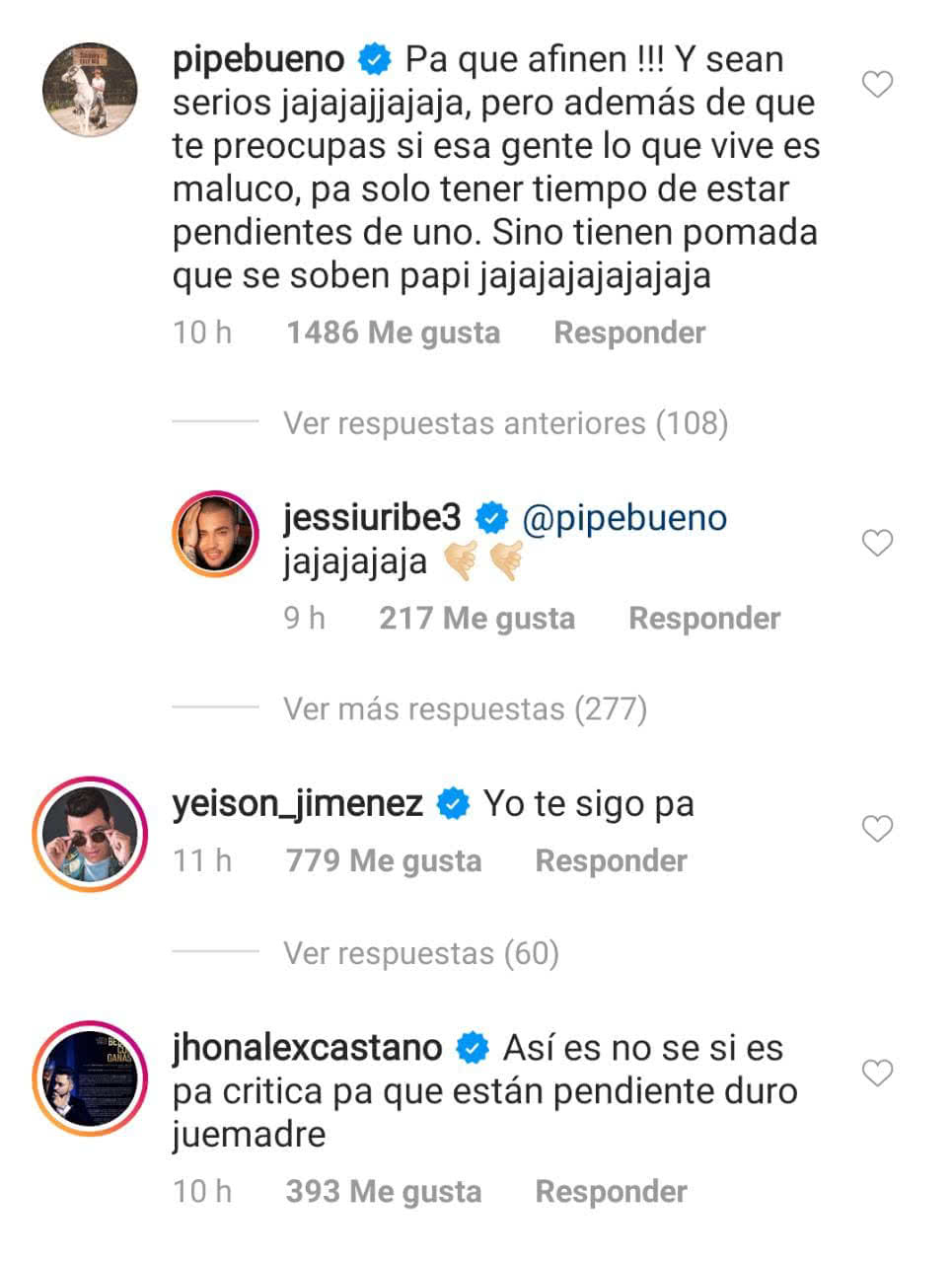
Task: Open the @pipebueno mention link
Action: pos(623,518)
